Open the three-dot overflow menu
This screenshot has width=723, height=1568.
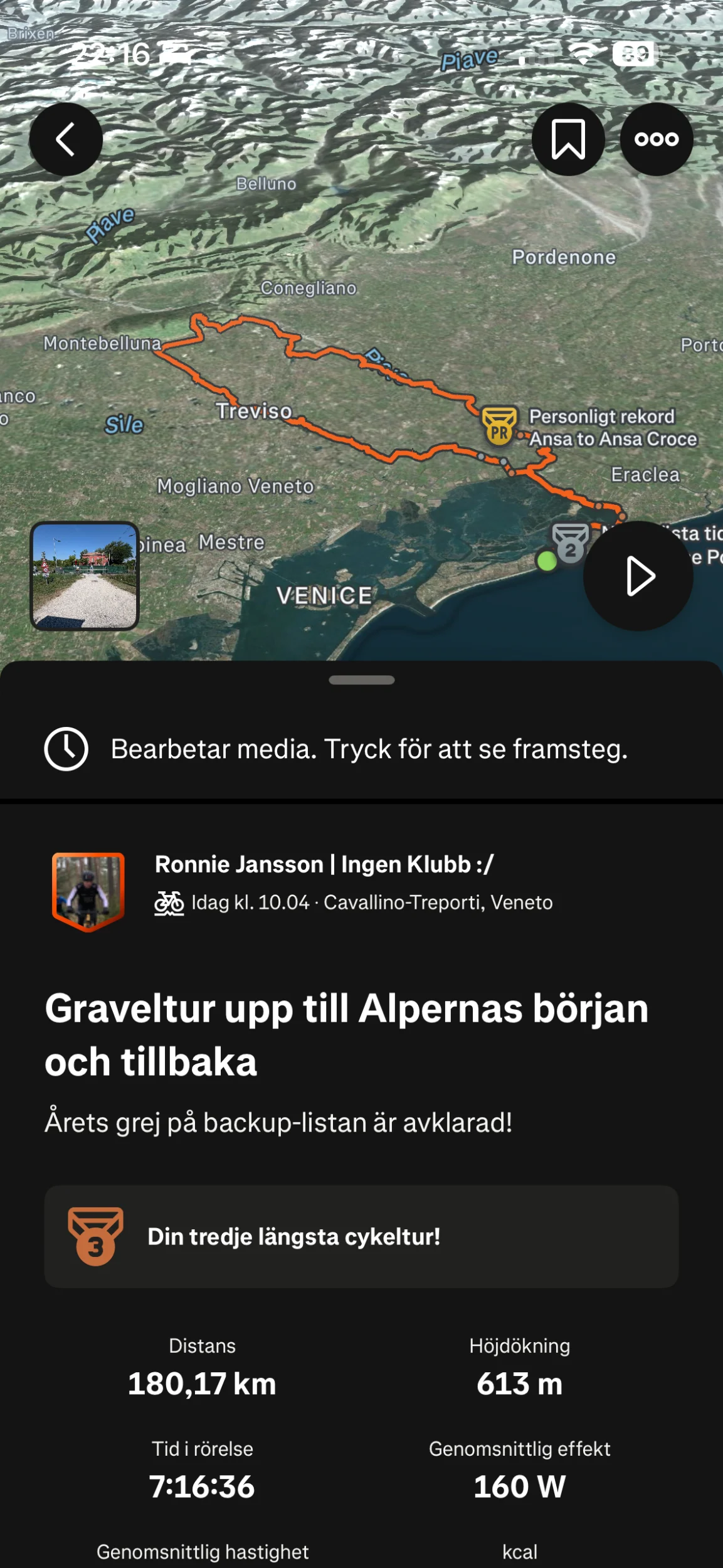[x=657, y=139]
